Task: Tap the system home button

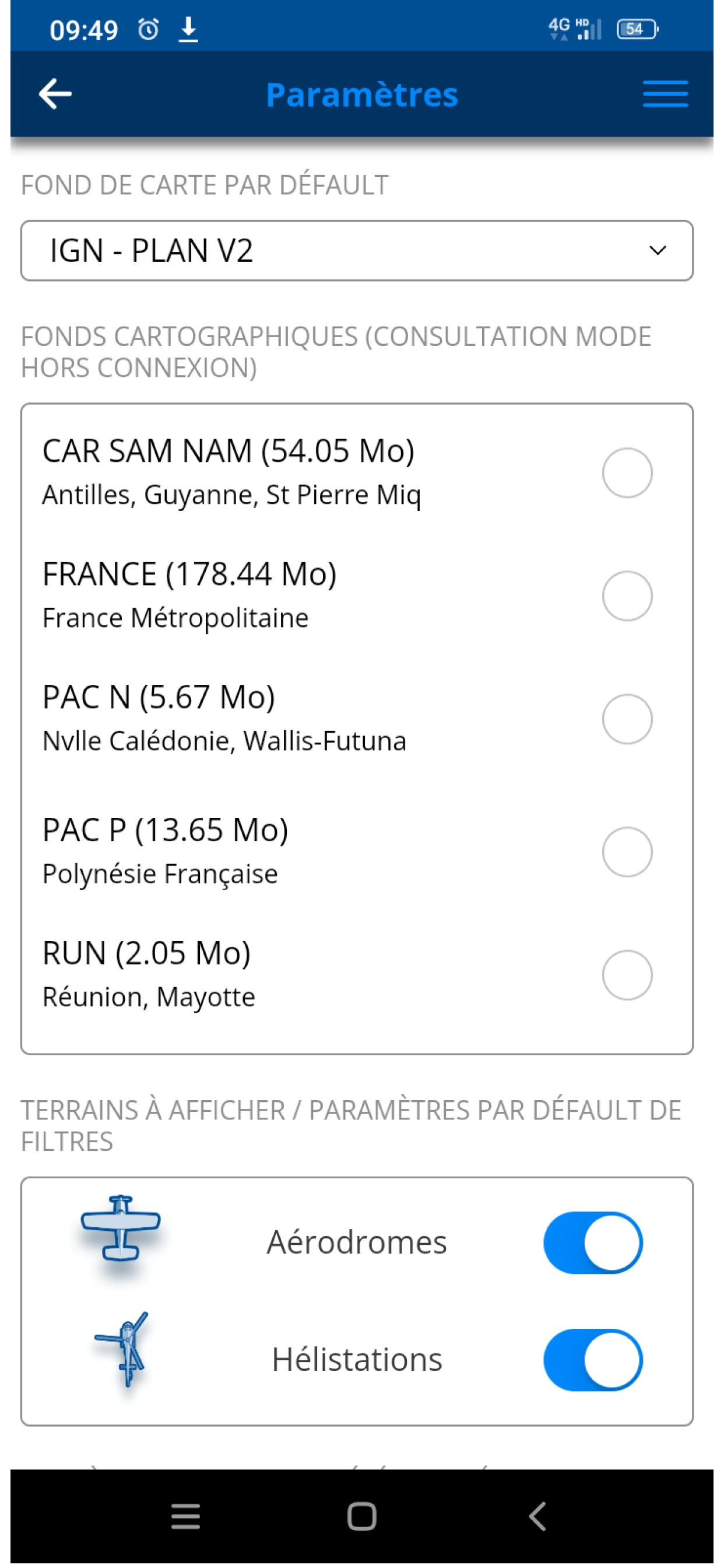Action: point(361,1515)
